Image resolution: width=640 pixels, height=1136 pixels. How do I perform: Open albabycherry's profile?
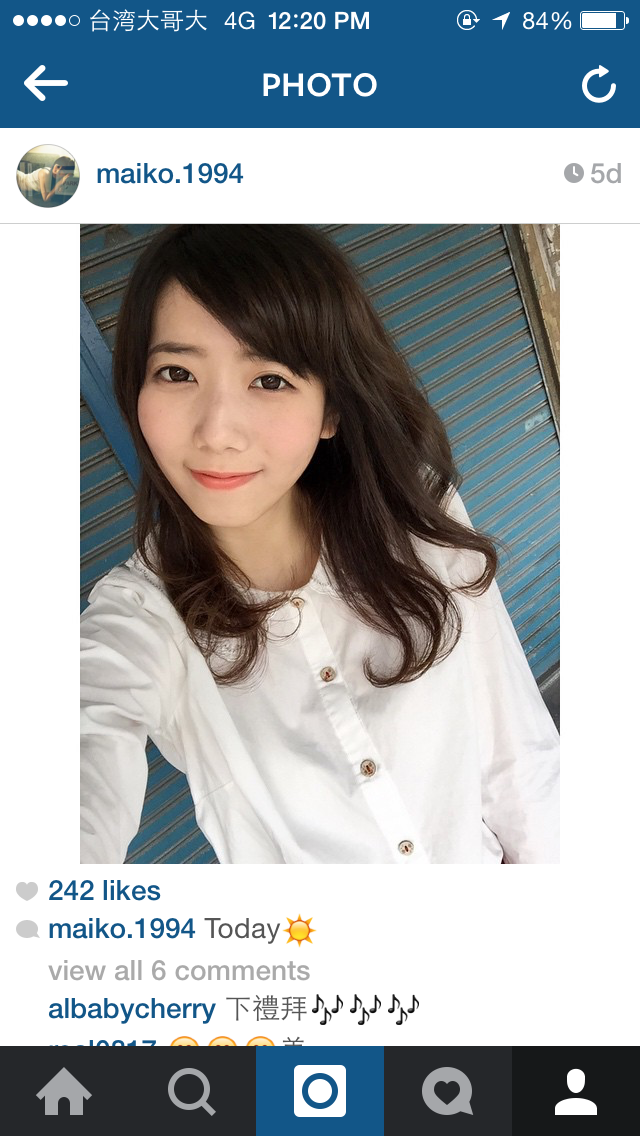[131, 1009]
